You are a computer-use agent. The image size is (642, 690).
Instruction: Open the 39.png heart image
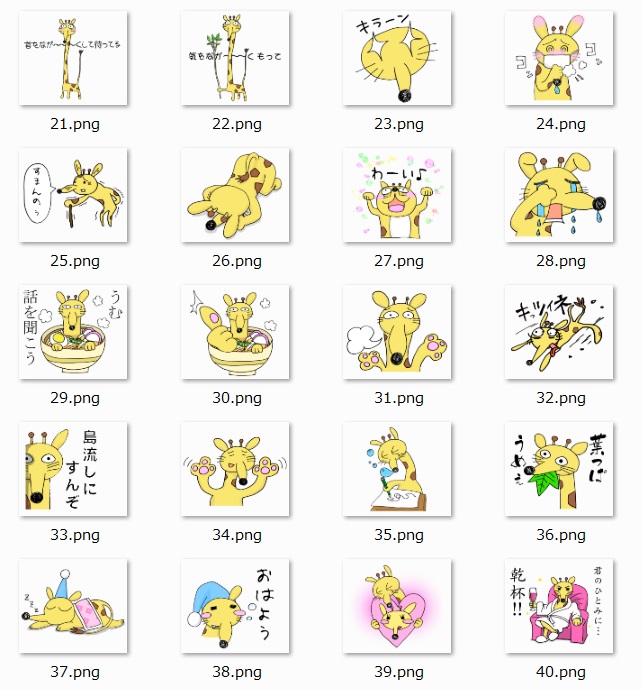point(397,606)
